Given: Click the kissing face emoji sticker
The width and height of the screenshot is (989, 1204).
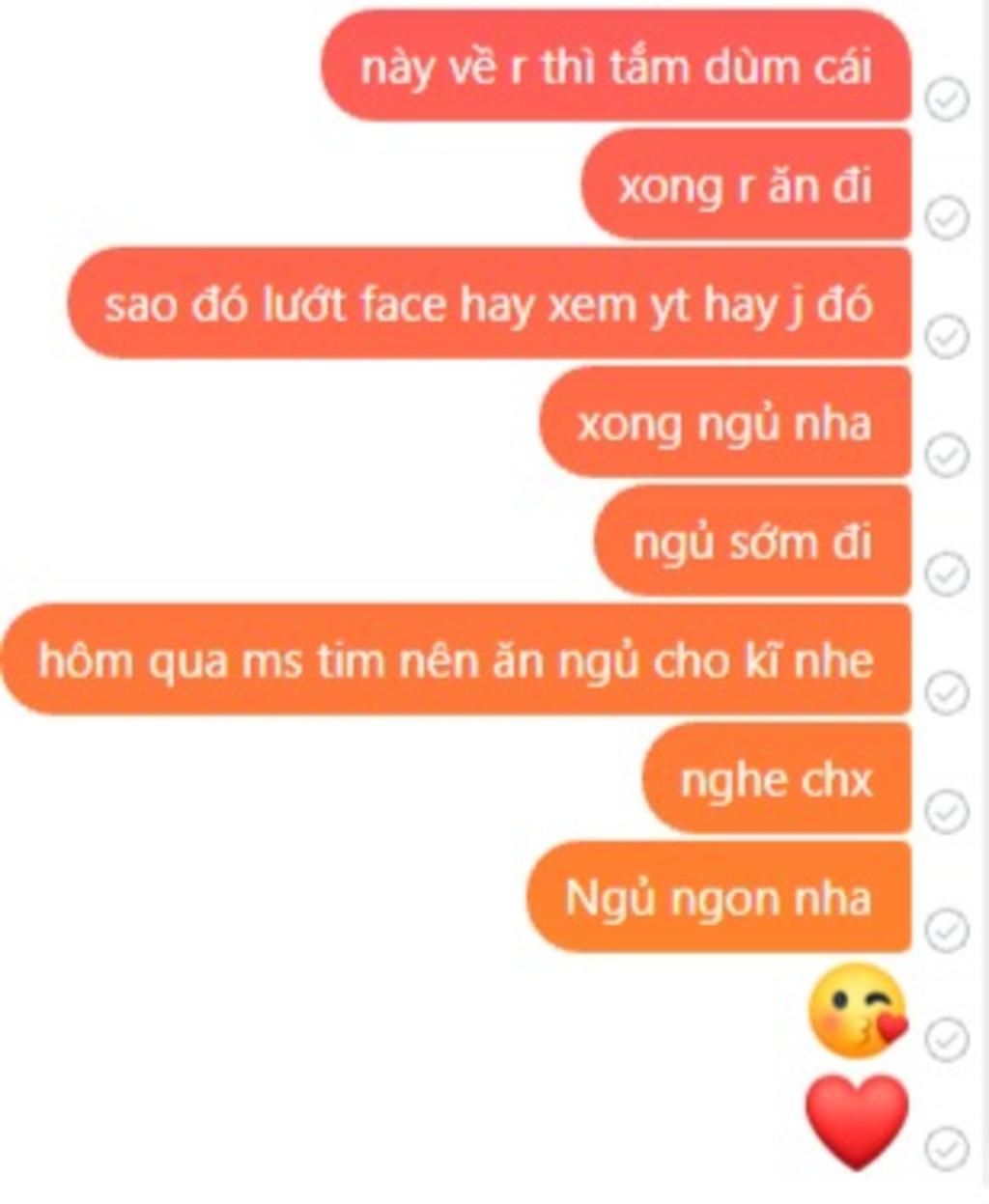Looking at the screenshot, I should tap(856, 1012).
